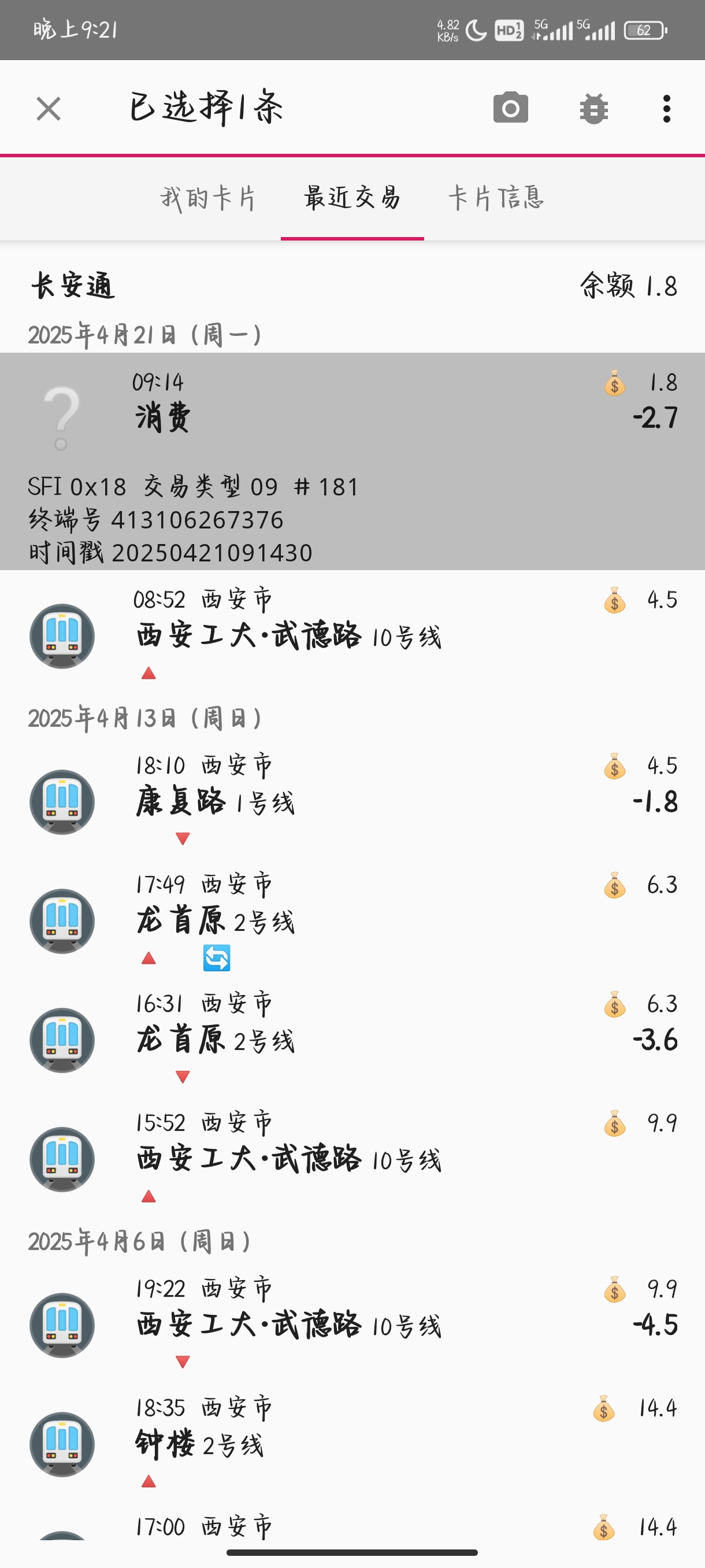Image resolution: width=705 pixels, height=1568 pixels.
Task: Open the 18:10 康复路 1号线 record
Action: [x=352, y=800]
